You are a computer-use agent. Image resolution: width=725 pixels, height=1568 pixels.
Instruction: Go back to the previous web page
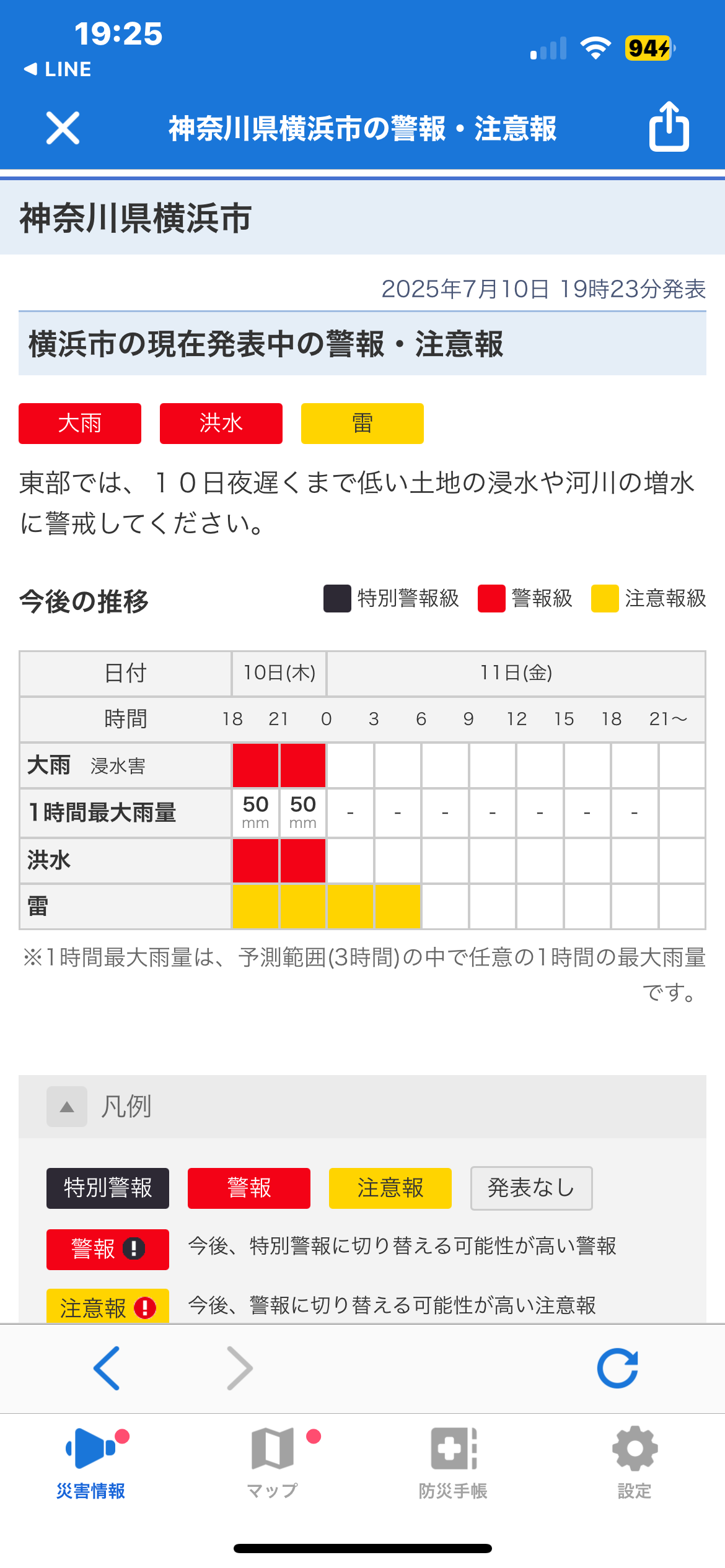pyautogui.click(x=107, y=1368)
